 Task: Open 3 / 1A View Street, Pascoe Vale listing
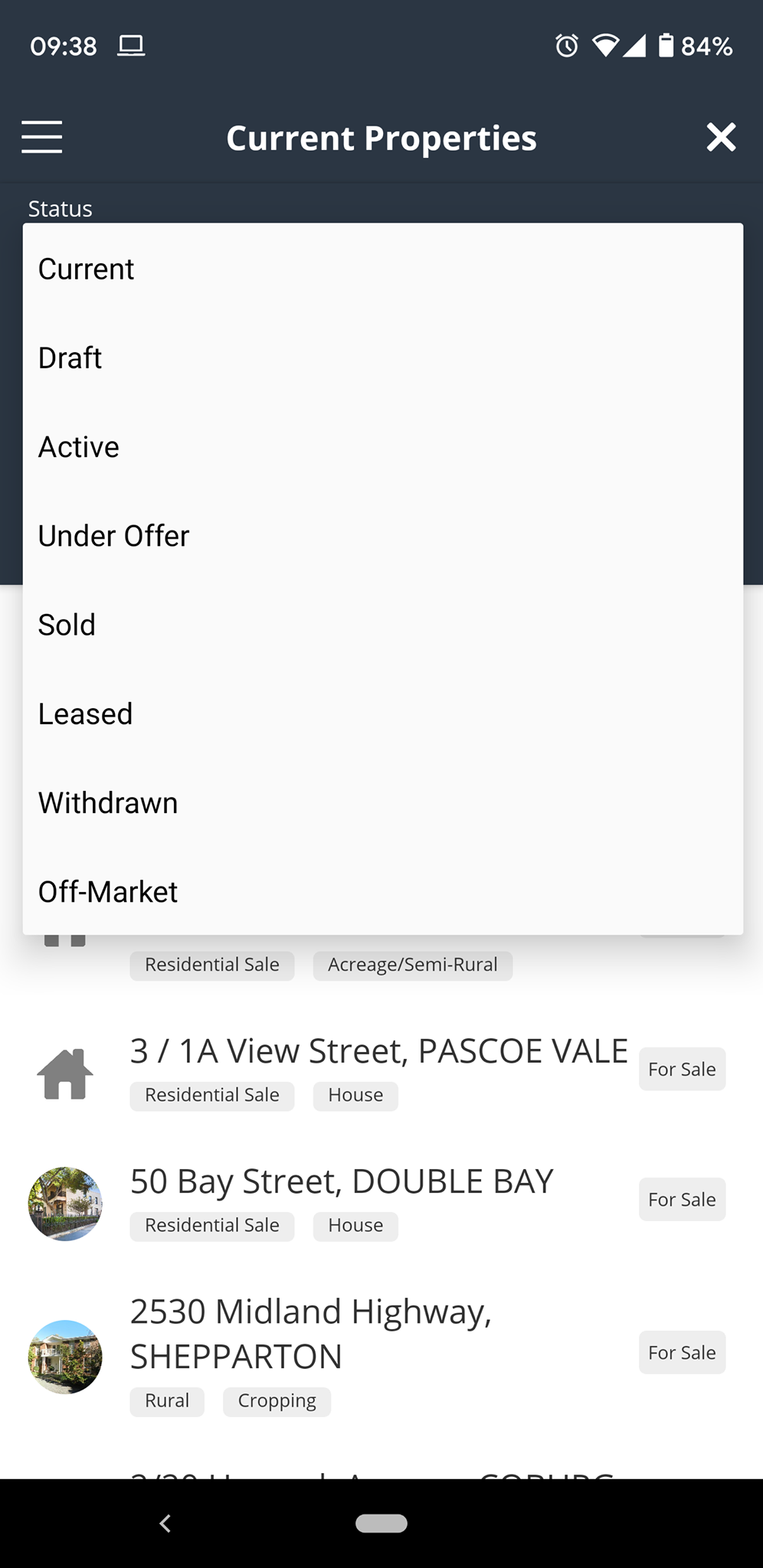378,1052
